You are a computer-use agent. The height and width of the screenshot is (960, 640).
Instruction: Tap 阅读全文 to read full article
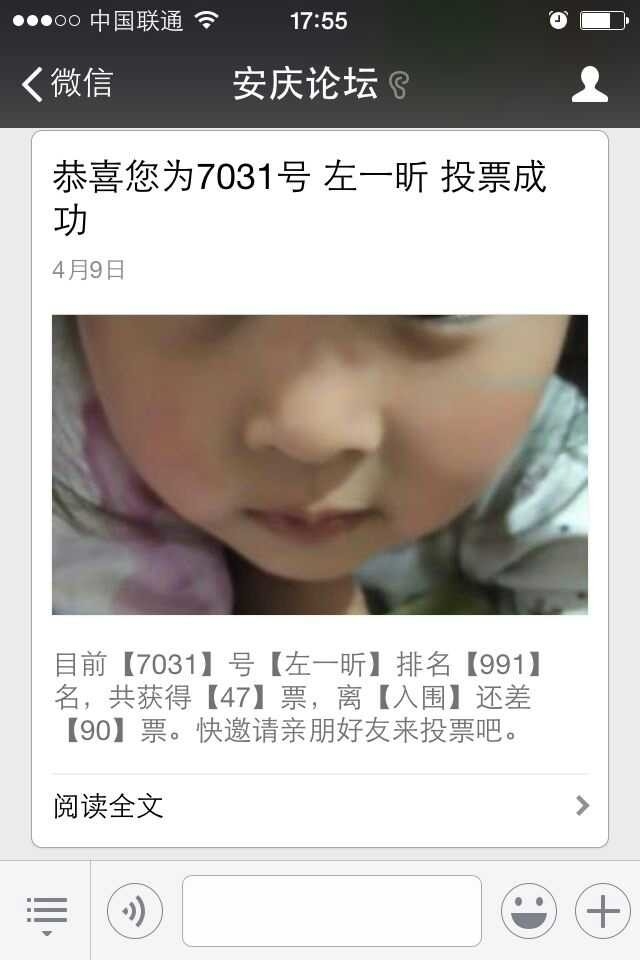[320, 806]
